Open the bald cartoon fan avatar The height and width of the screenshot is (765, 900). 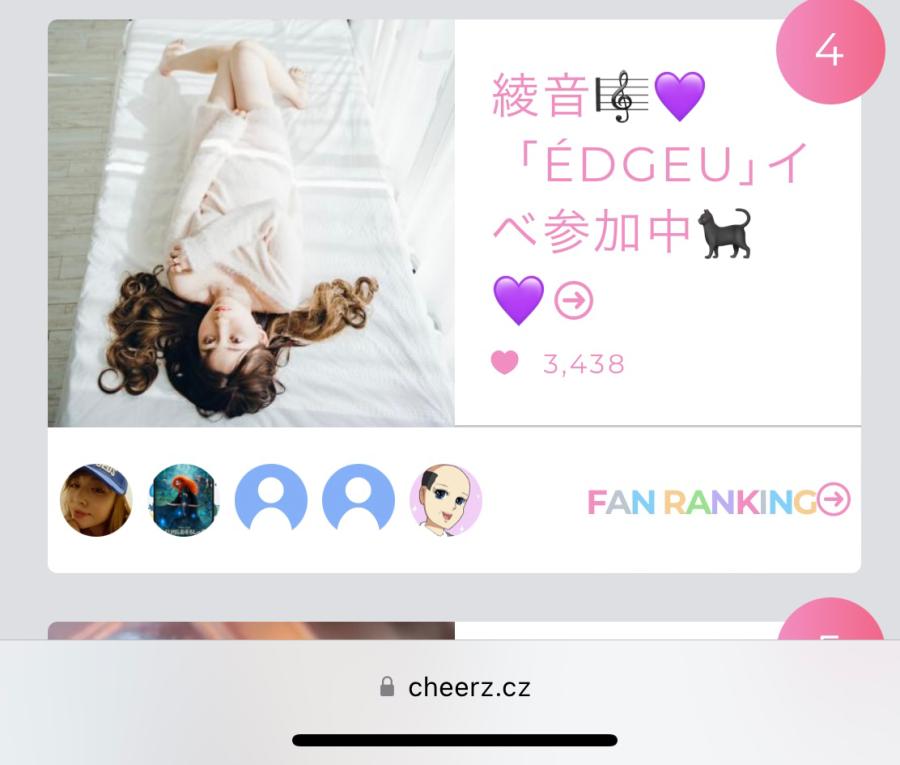[445, 500]
